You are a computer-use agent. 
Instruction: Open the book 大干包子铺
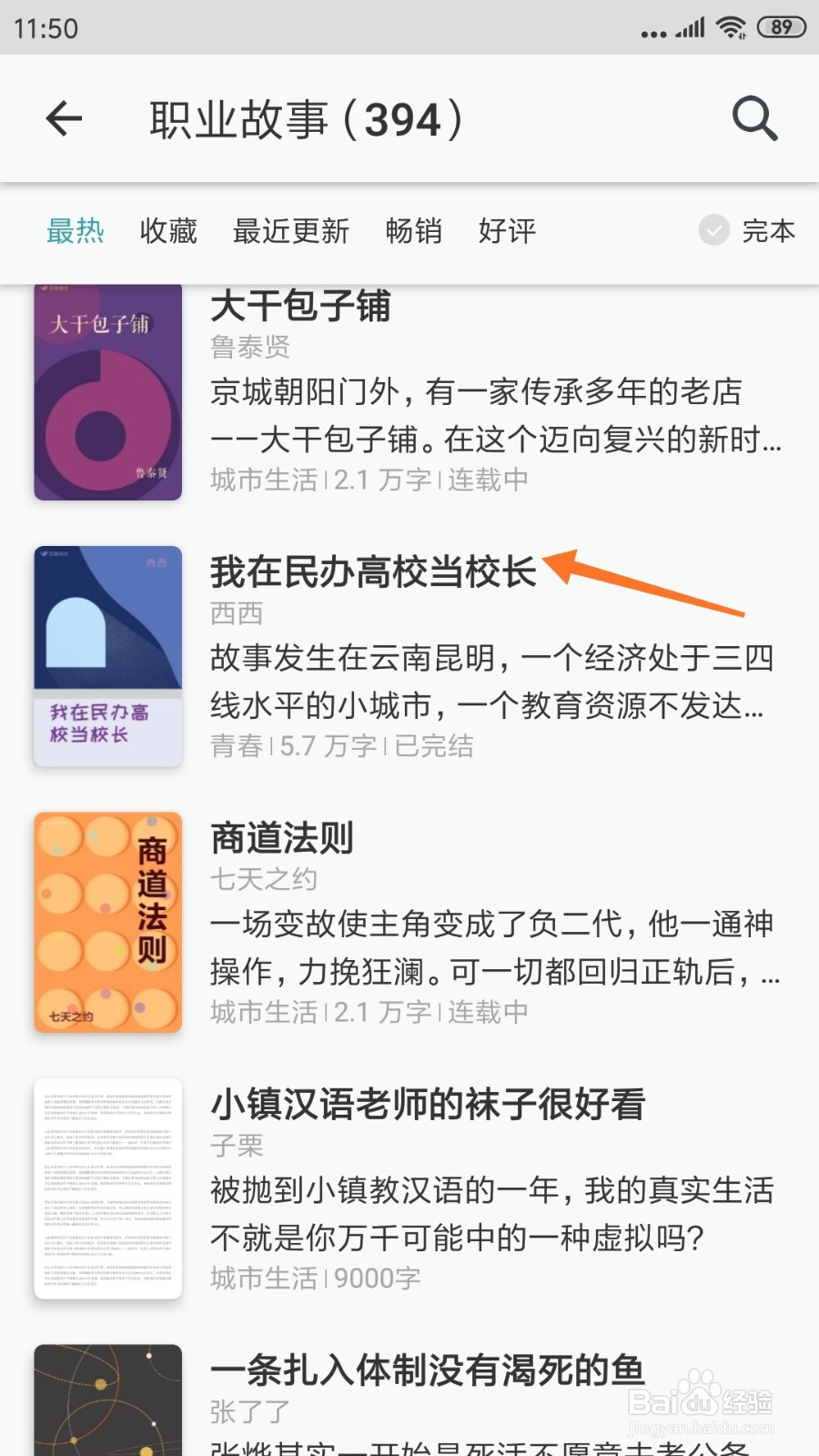click(300, 307)
